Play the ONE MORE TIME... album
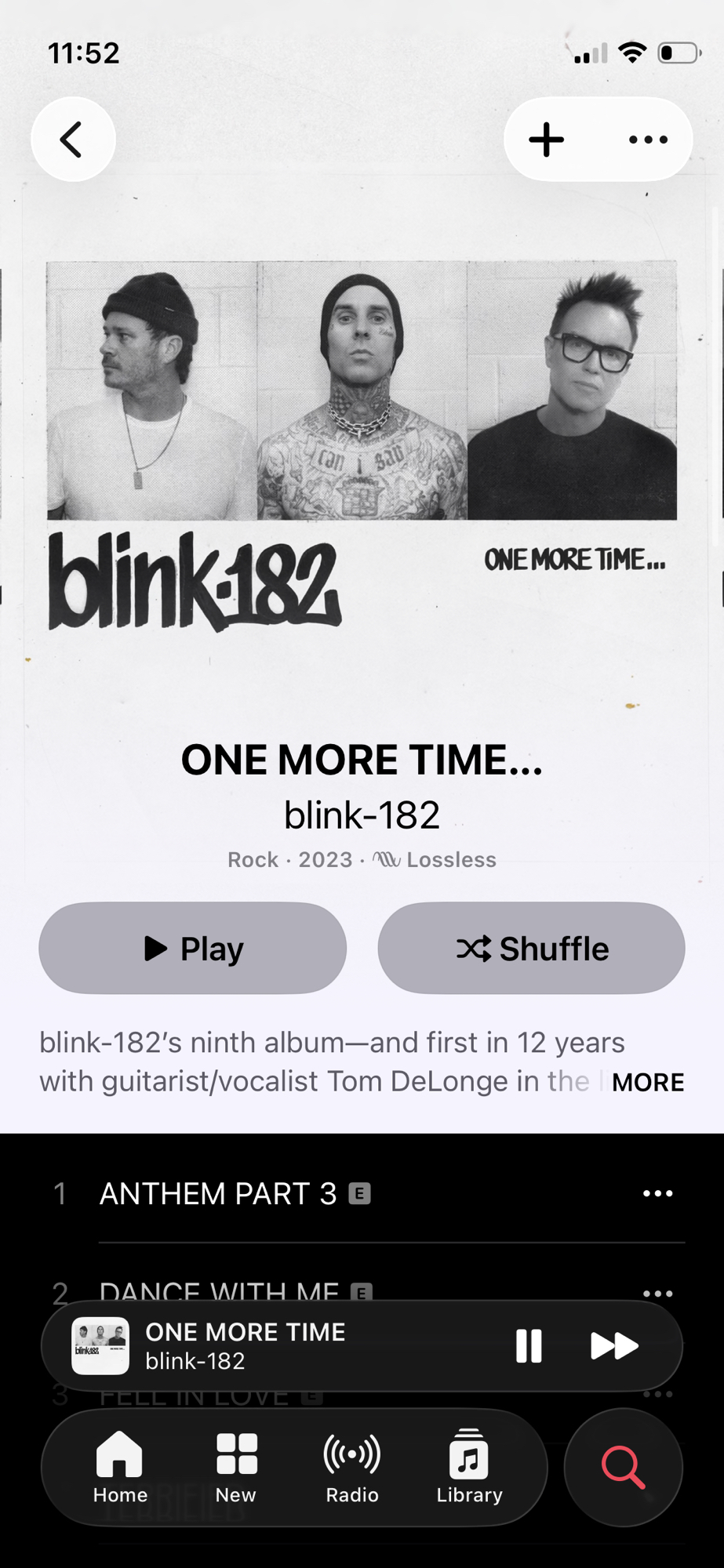Screen dimensions: 724x1568 193,949
